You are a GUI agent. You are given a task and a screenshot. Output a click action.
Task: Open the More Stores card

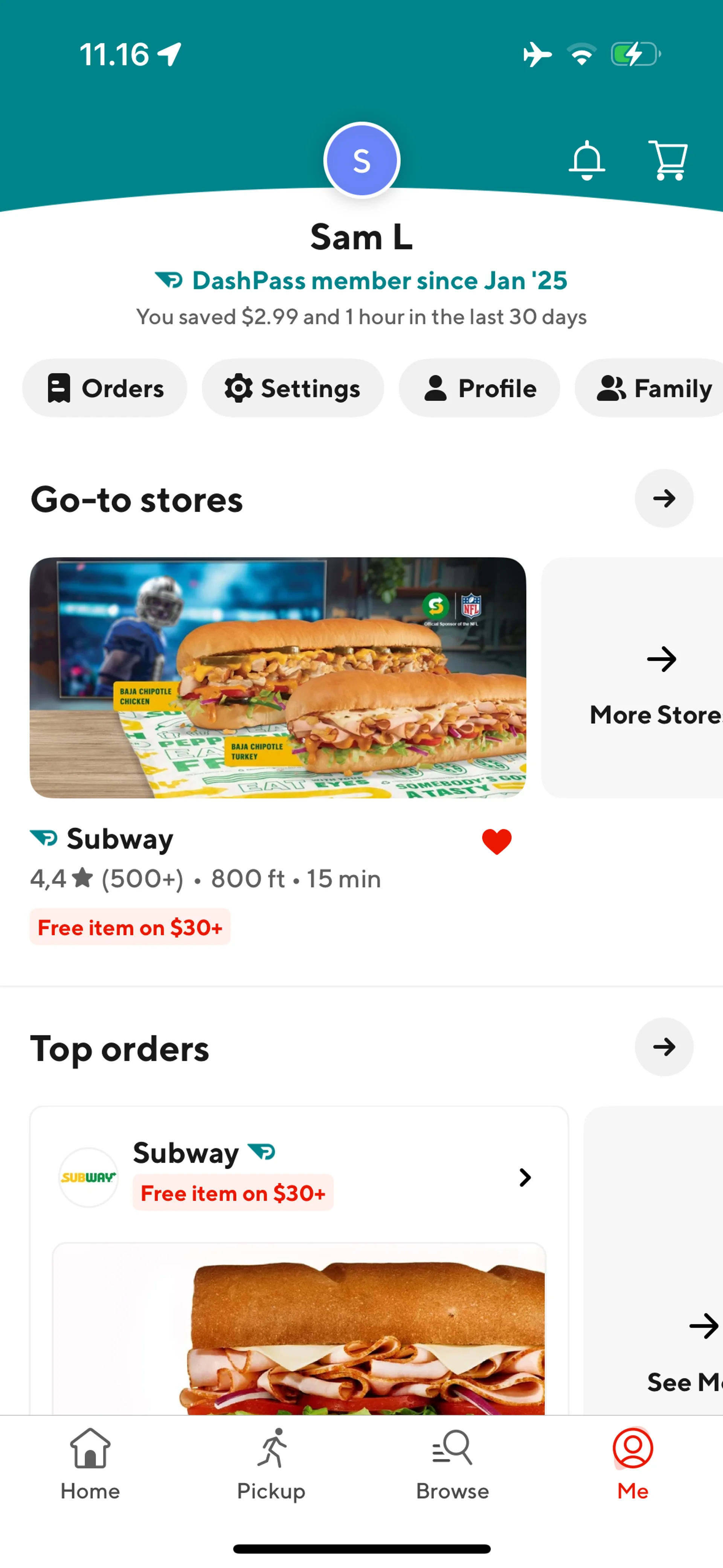coord(632,677)
